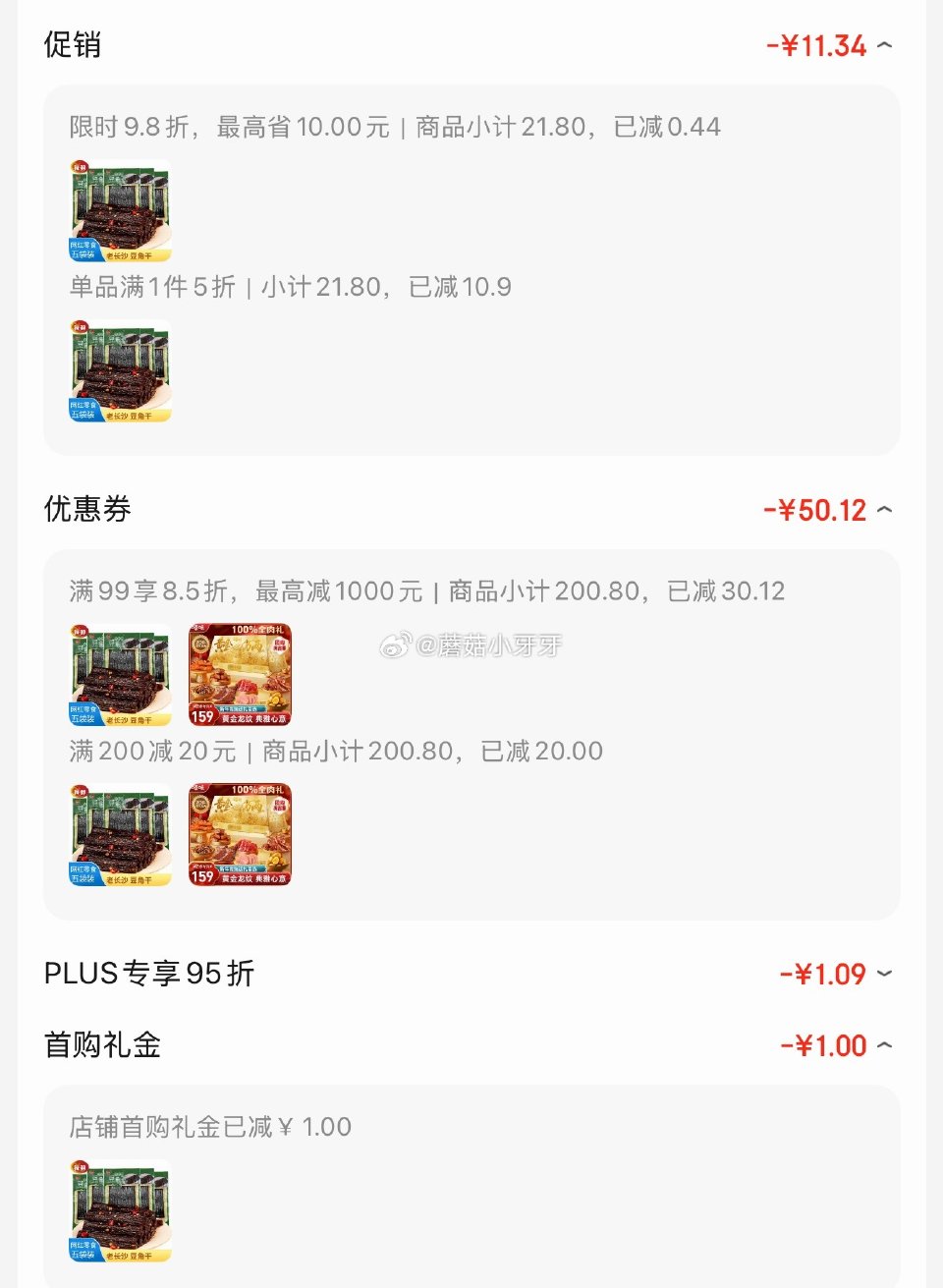Tap the 豆角干 thumbnail under 单品满1件5折
The height and width of the screenshot is (1288, 943).
[118, 369]
